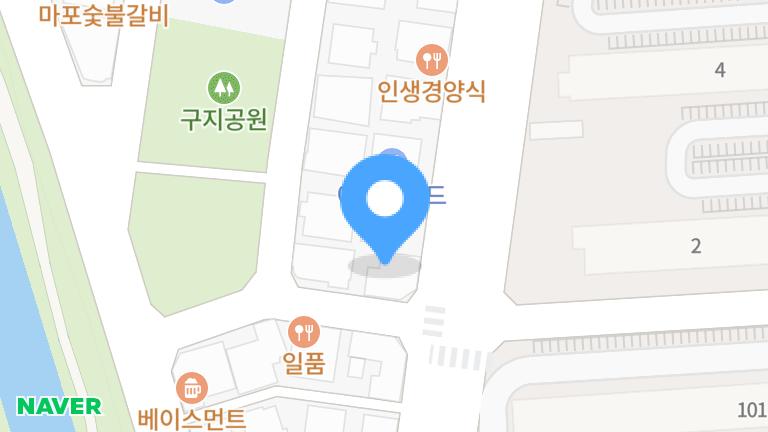The width and height of the screenshot is (768, 432).
Task: Open the 베이스먼트 pub marker
Action: coord(190,387)
